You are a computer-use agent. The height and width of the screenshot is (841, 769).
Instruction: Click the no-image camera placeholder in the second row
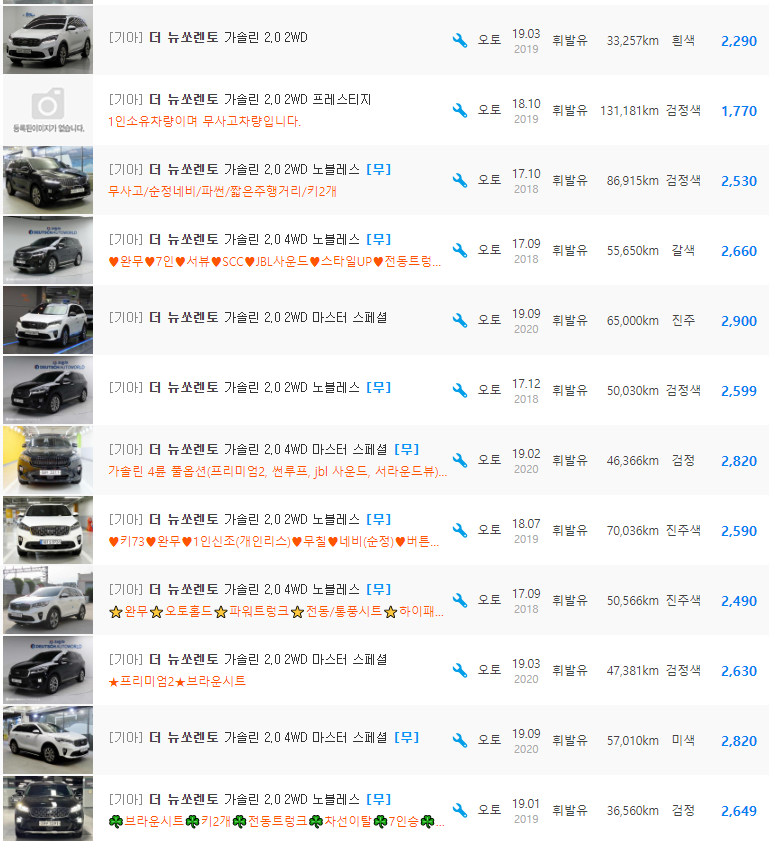point(47,111)
